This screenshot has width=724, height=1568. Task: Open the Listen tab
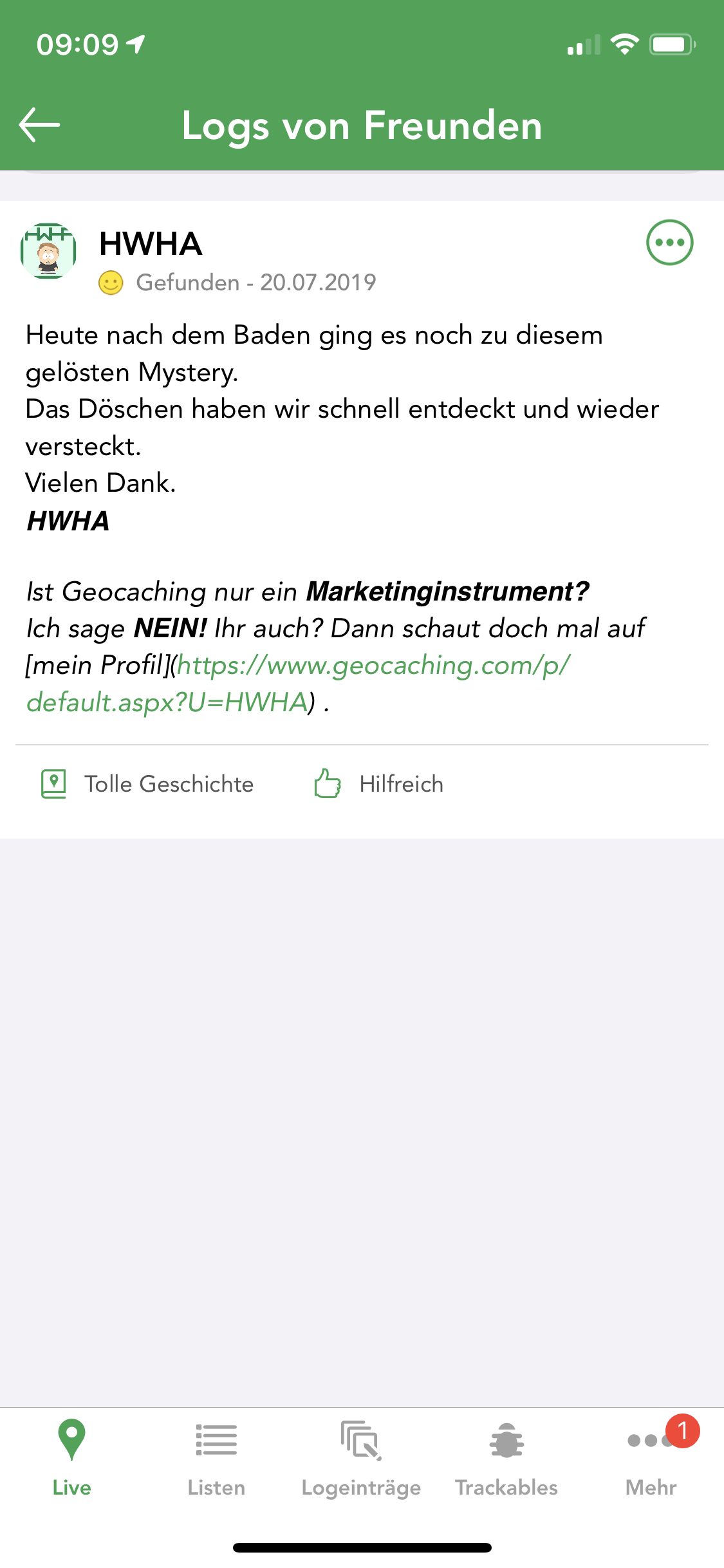pos(216,1459)
